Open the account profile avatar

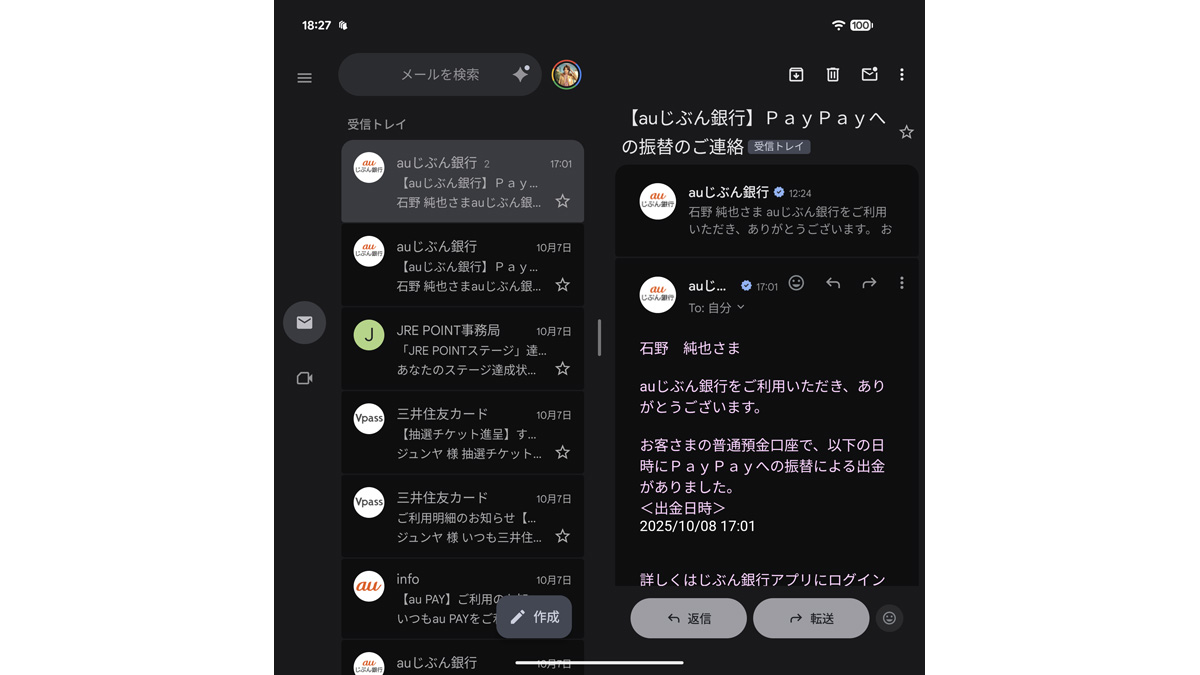566,74
